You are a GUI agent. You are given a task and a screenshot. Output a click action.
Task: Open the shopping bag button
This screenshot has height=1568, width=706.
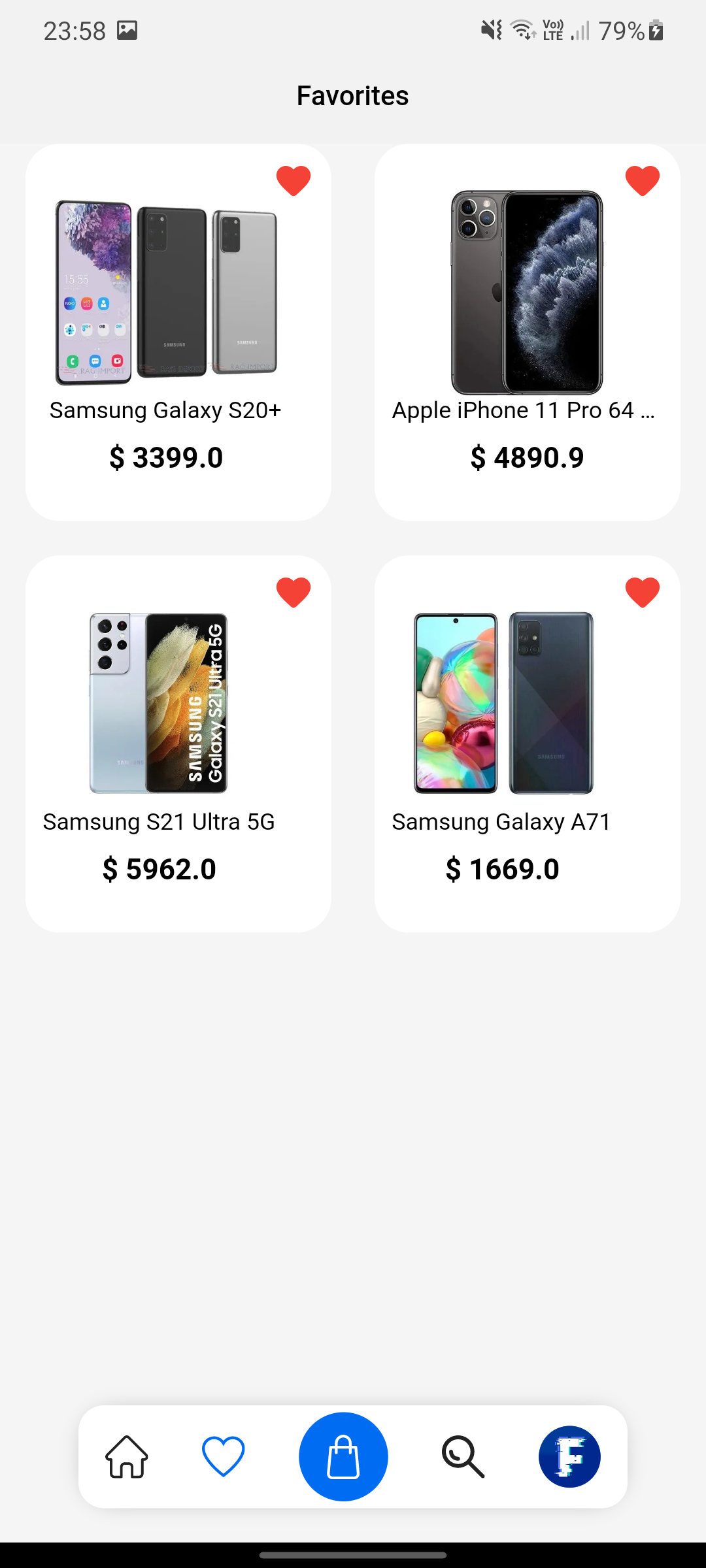point(343,1457)
